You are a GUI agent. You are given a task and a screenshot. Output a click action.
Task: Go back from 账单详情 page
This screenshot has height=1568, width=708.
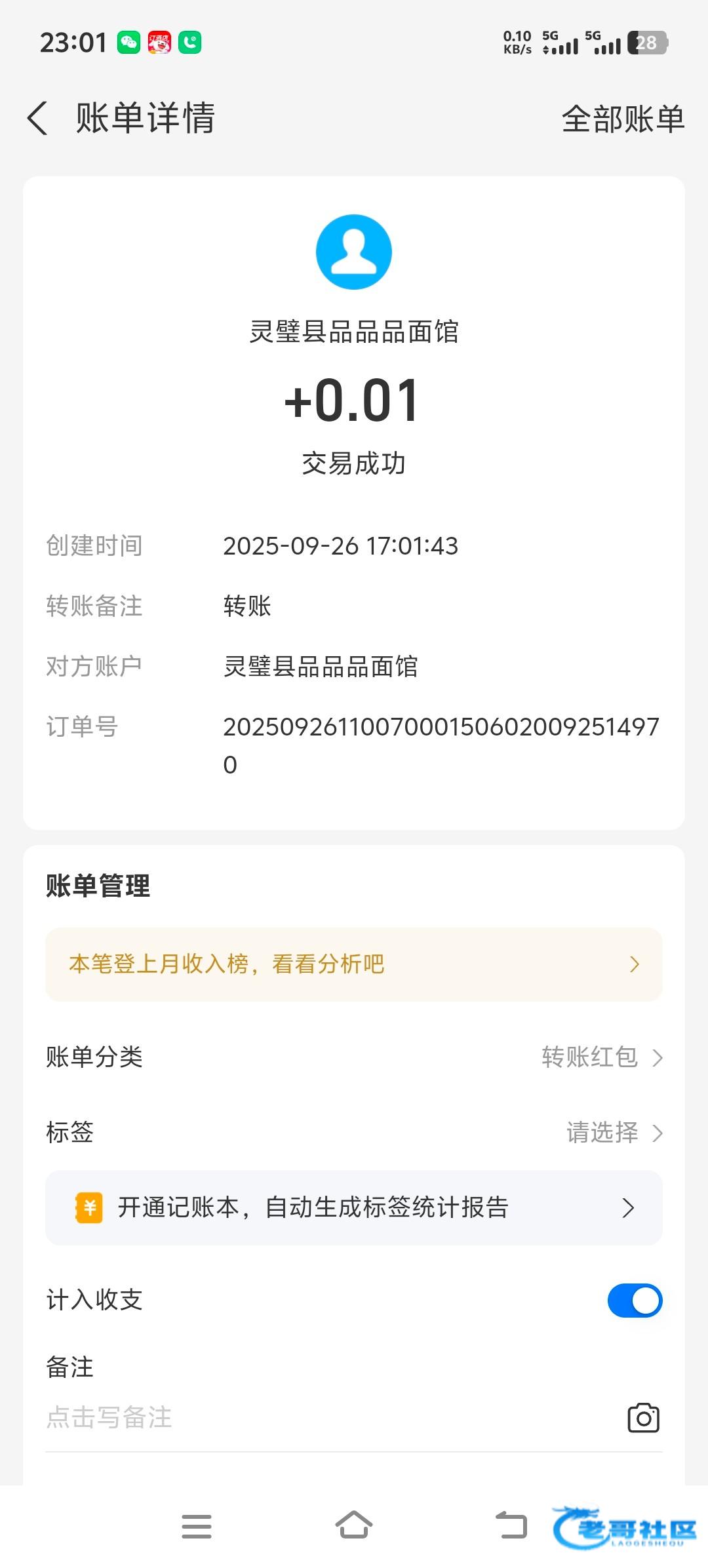tap(37, 119)
